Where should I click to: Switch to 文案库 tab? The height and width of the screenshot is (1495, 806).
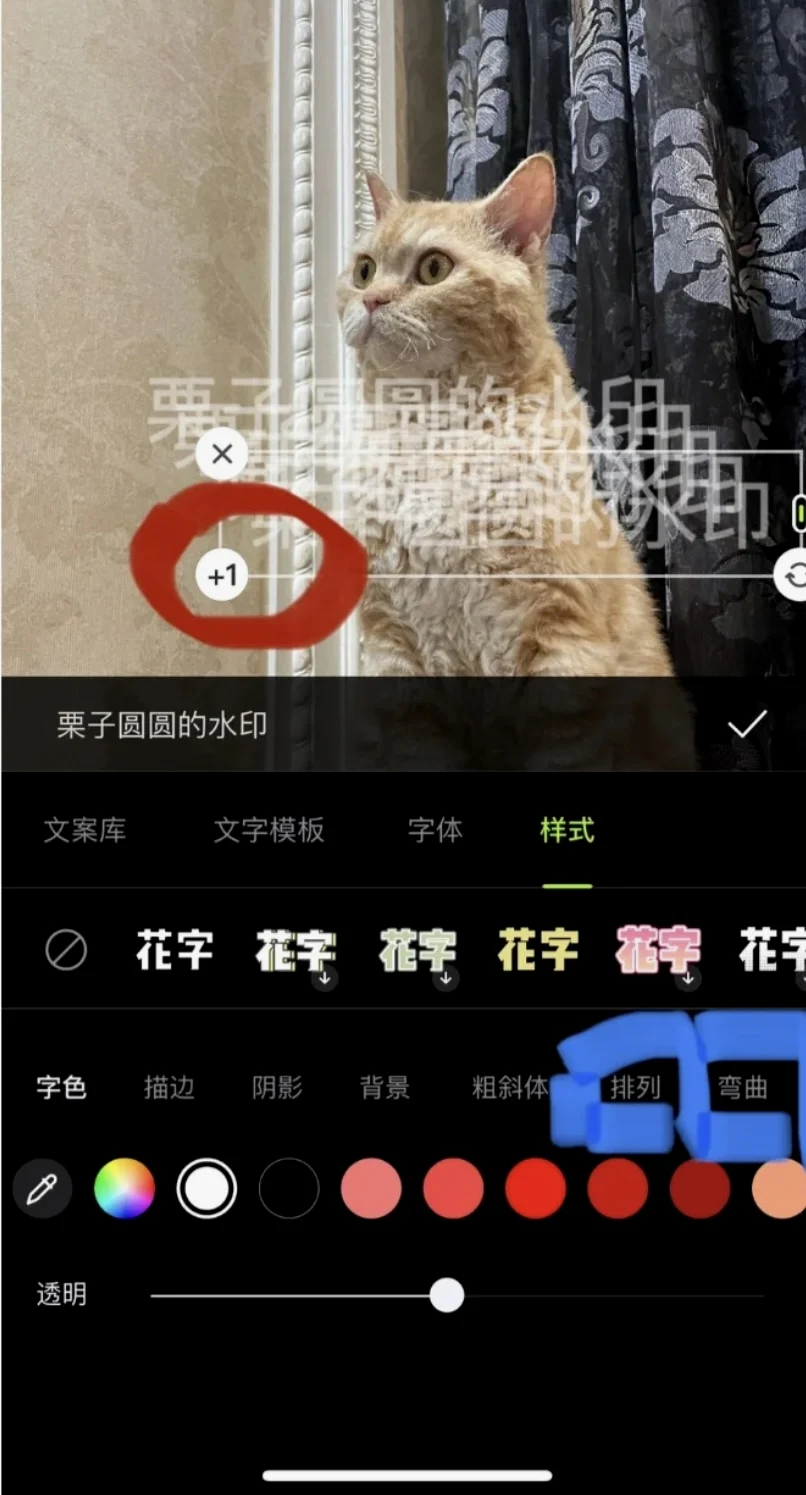85,830
